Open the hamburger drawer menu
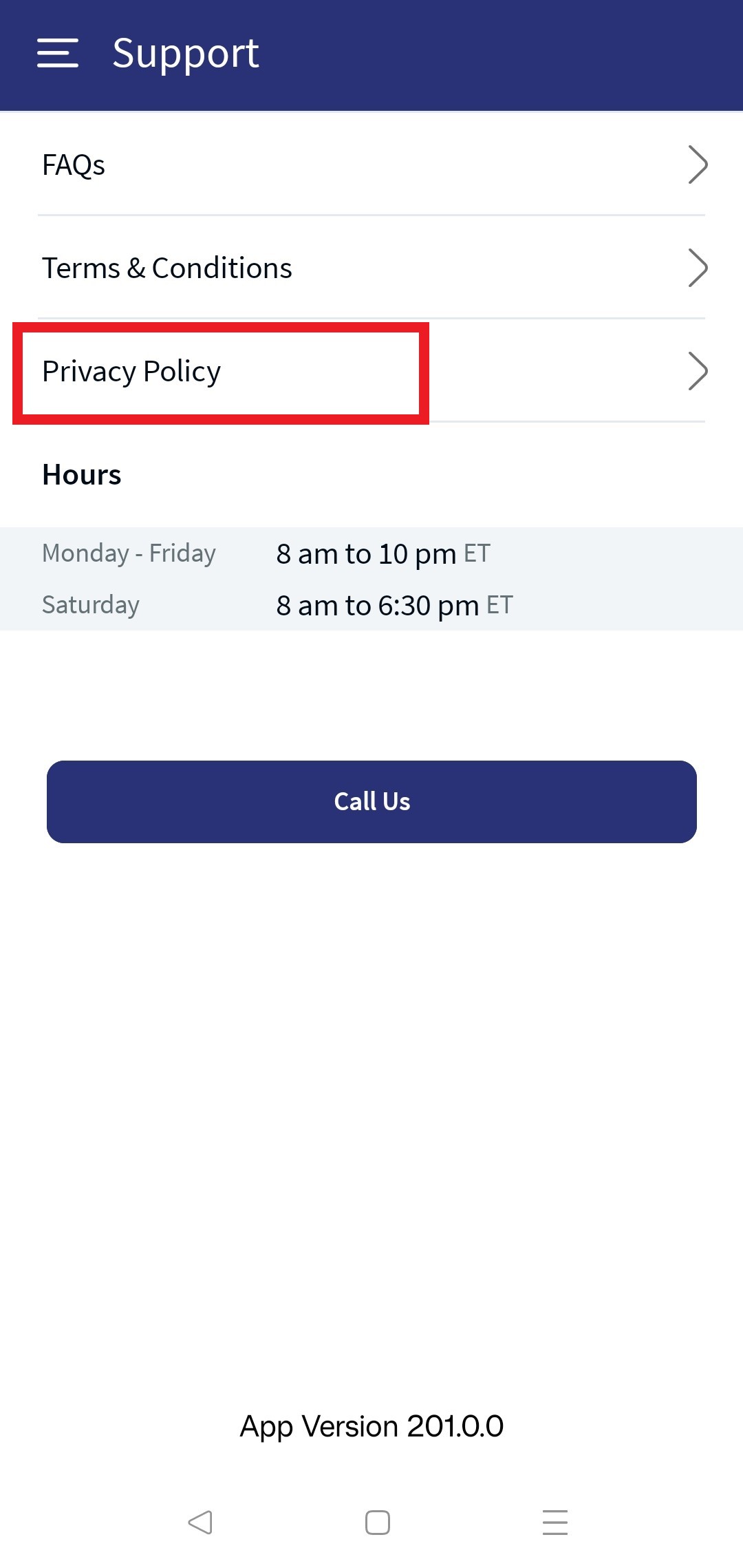The height and width of the screenshot is (1568, 743). point(58,54)
